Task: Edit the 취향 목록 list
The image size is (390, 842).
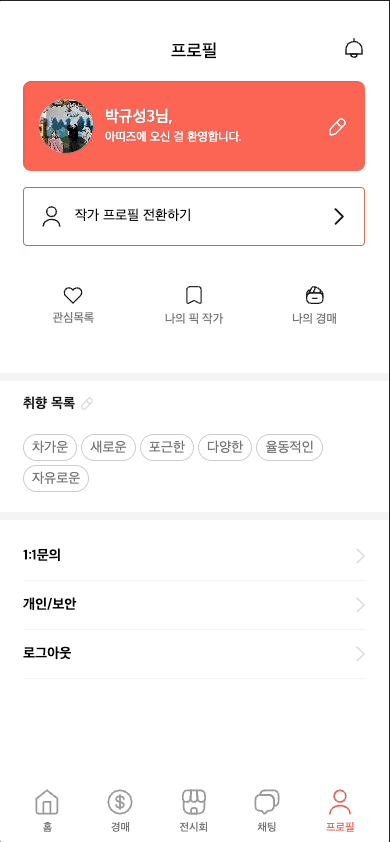Action: pyautogui.click(x=86, y=404)
